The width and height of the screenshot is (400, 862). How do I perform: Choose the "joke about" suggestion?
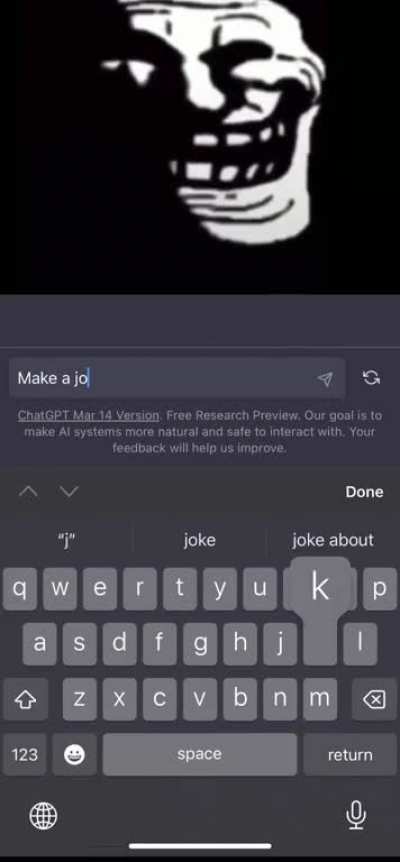[332, 540]
